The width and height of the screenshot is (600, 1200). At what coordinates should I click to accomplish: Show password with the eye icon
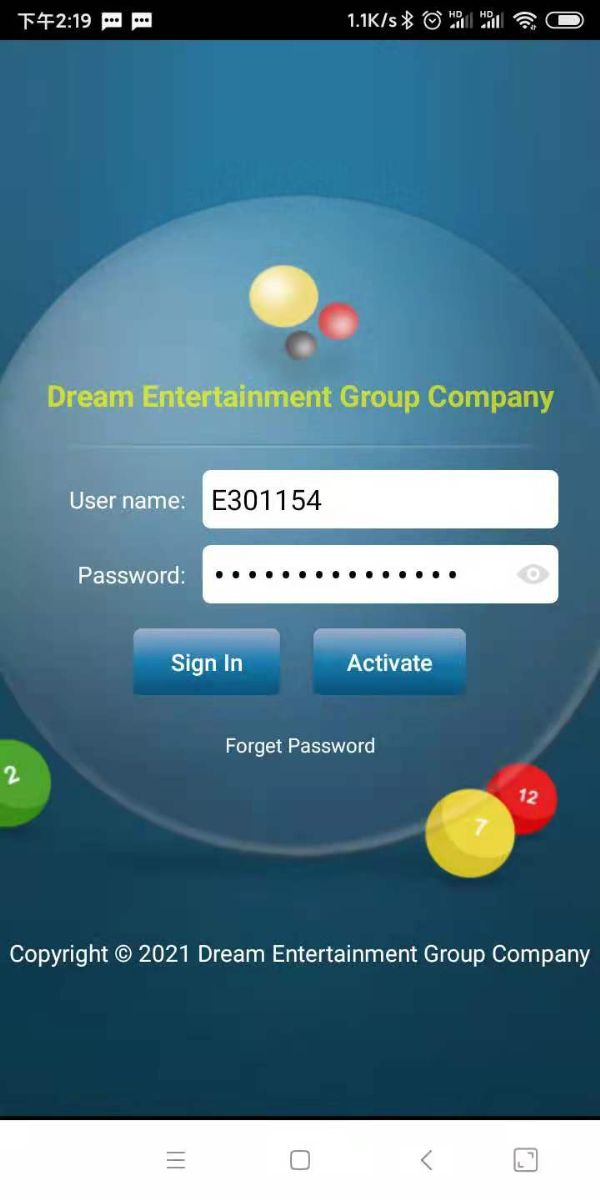click(533, 574)
